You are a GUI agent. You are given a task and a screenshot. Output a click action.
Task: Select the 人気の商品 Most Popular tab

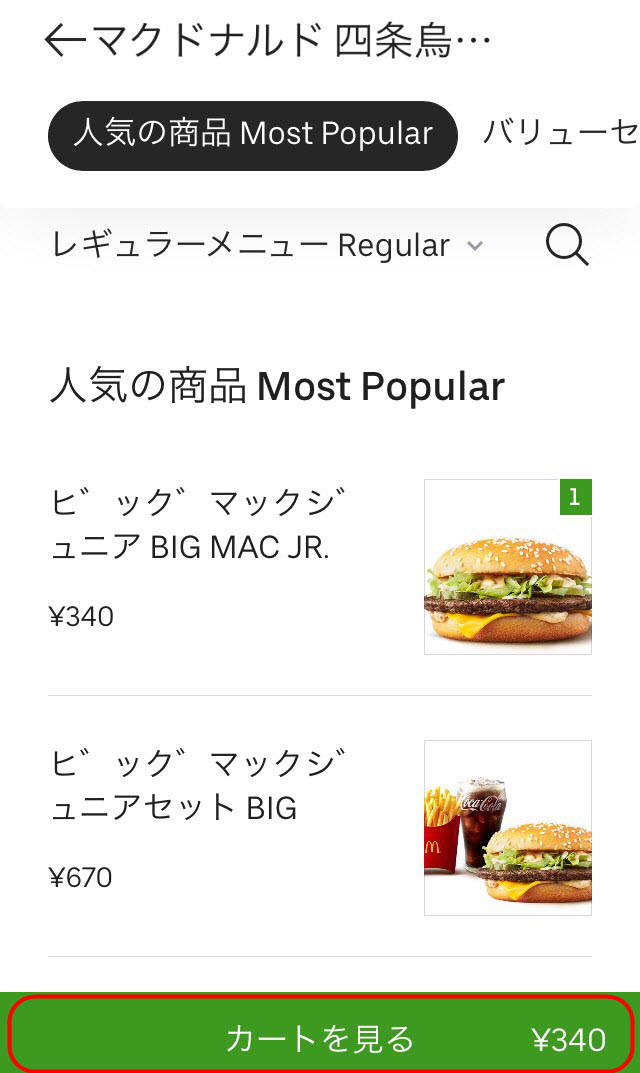coord(252,135)
